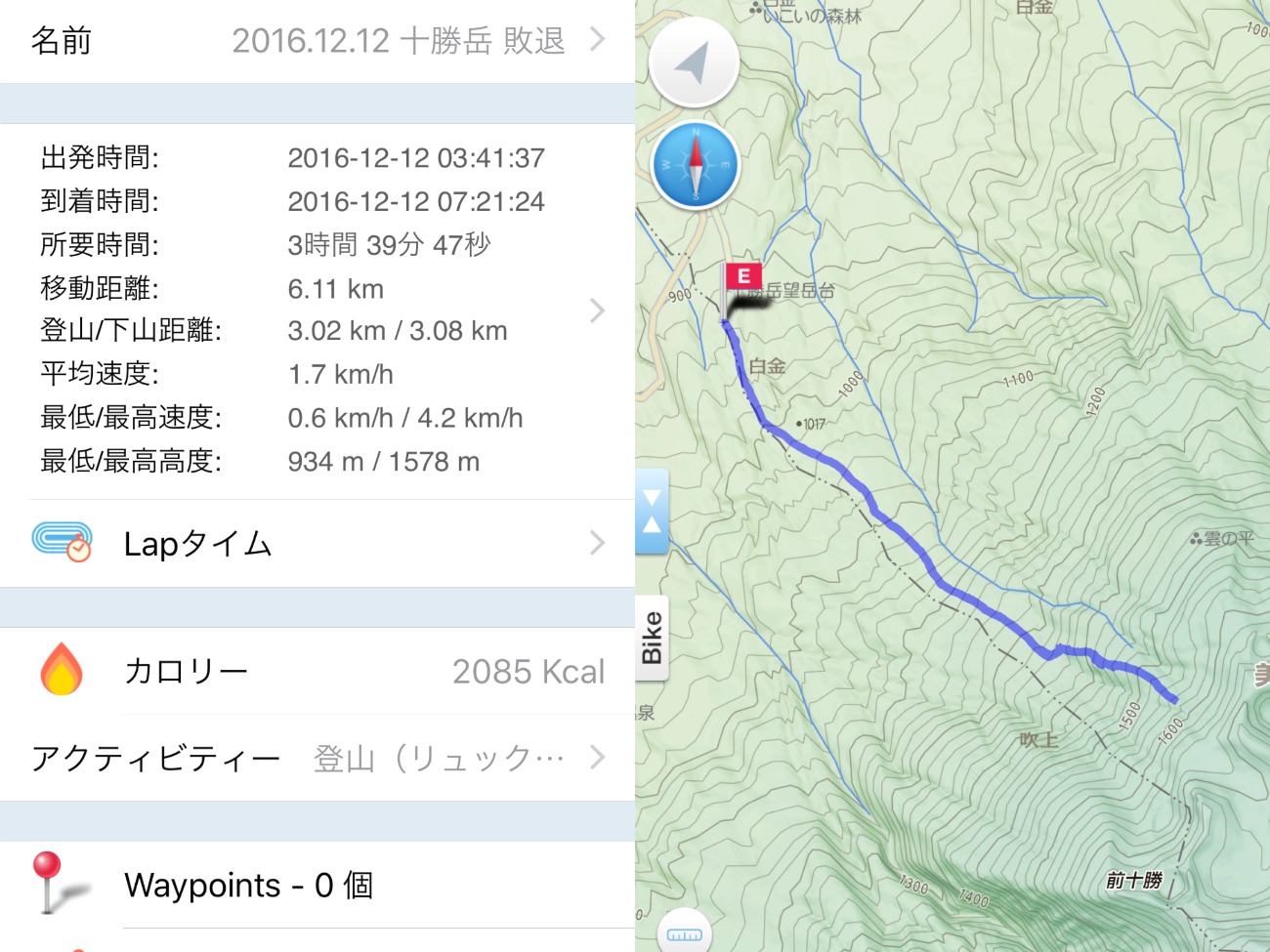The width and height of the screenshot is (1270, 952).
Task: Toggle map panel size handle
Action: pyautogui.click(x=652, y=512)
